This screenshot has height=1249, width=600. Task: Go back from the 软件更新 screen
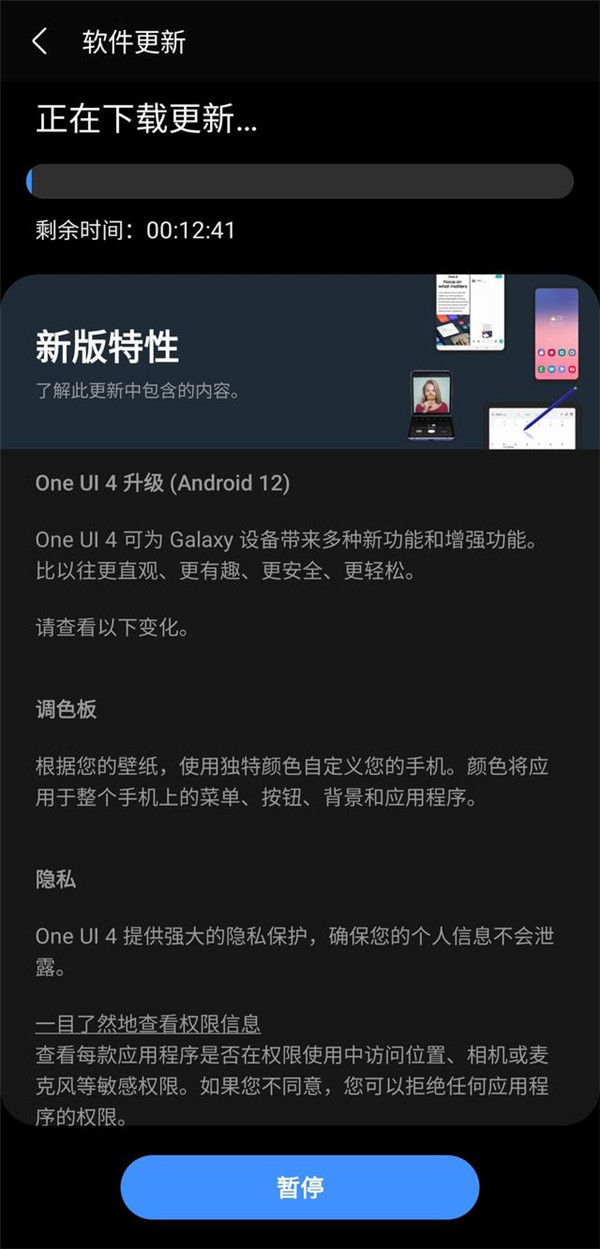coord(40,42)
